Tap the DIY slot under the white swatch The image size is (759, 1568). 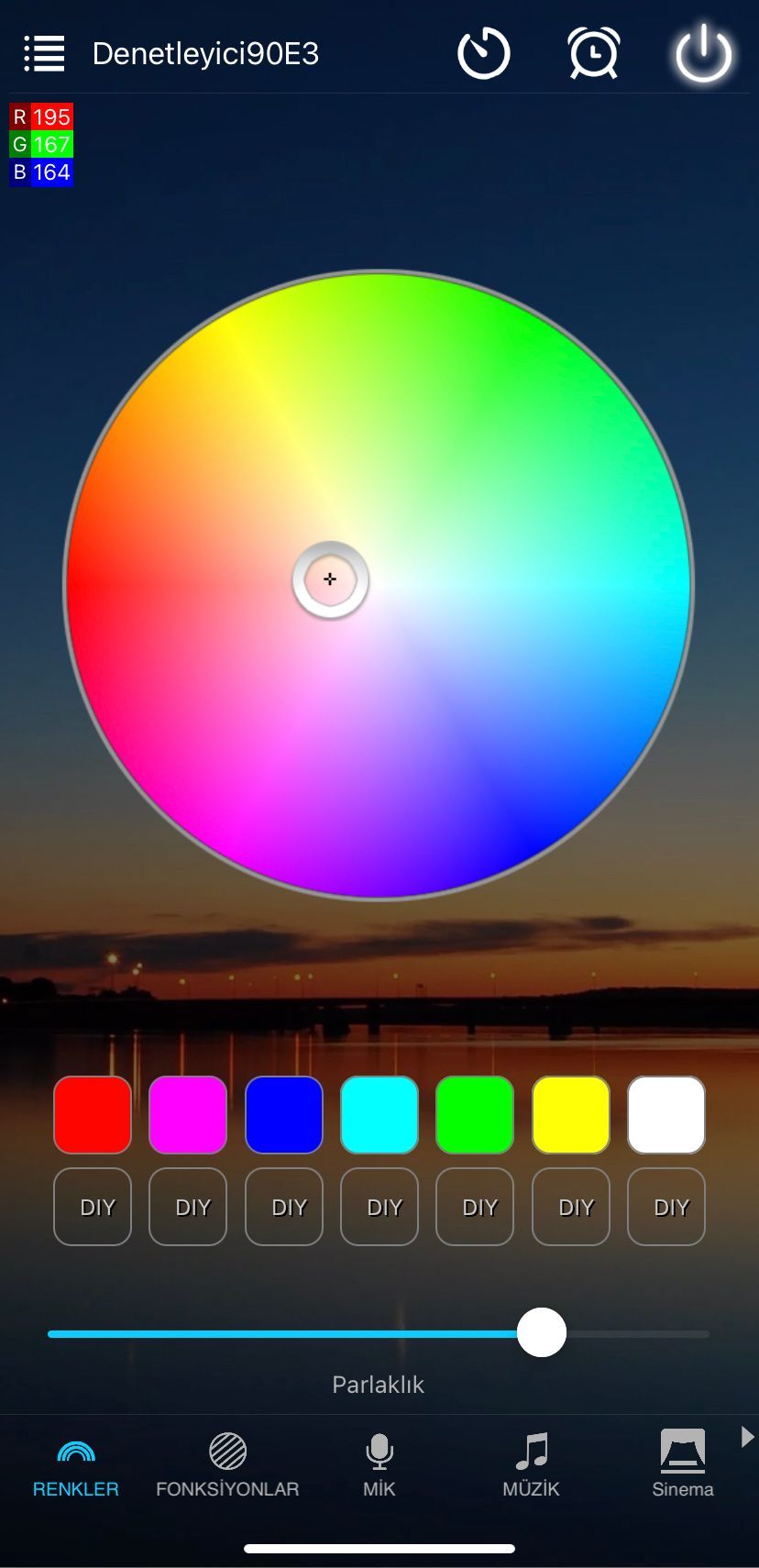tap(666, 1207)
